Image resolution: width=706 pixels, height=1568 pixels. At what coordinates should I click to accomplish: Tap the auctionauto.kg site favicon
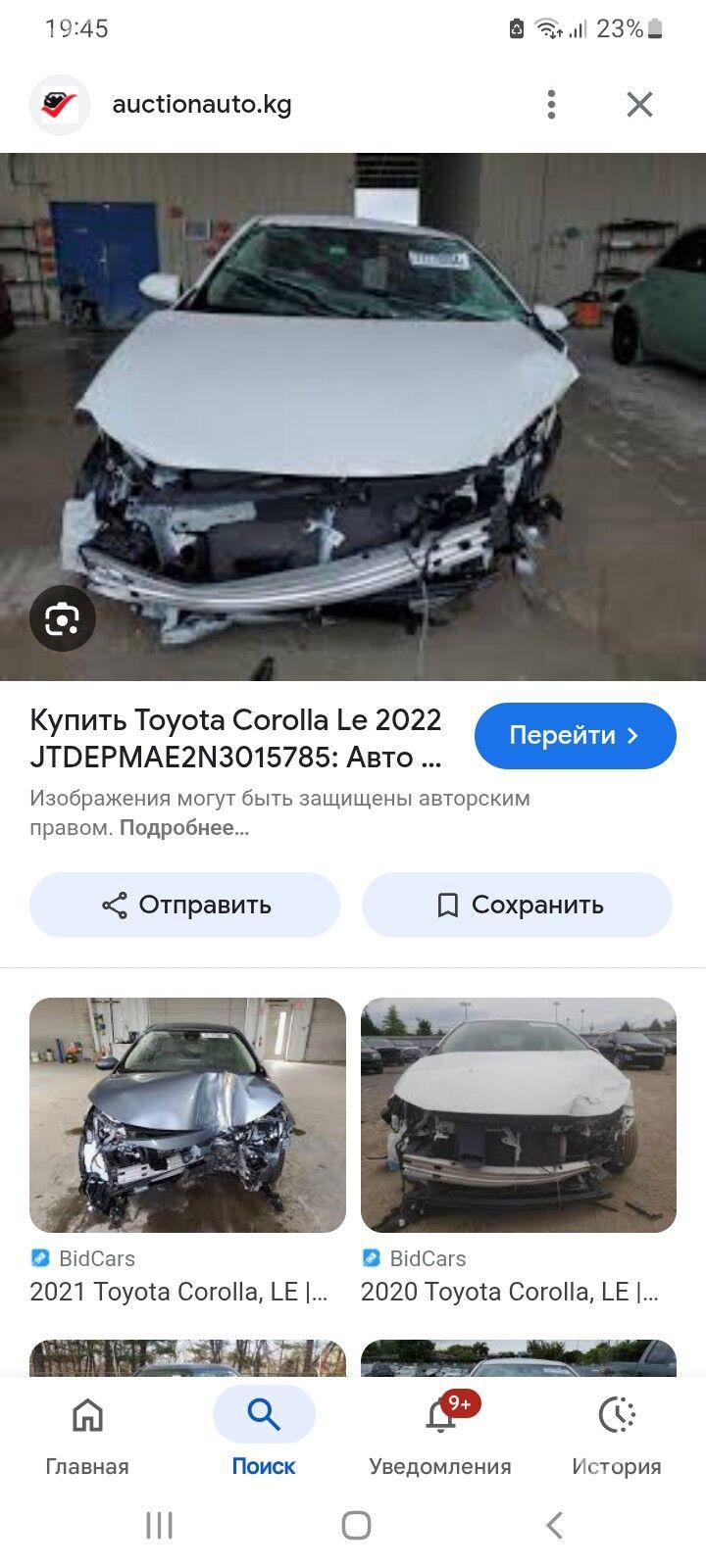point(59,104)
